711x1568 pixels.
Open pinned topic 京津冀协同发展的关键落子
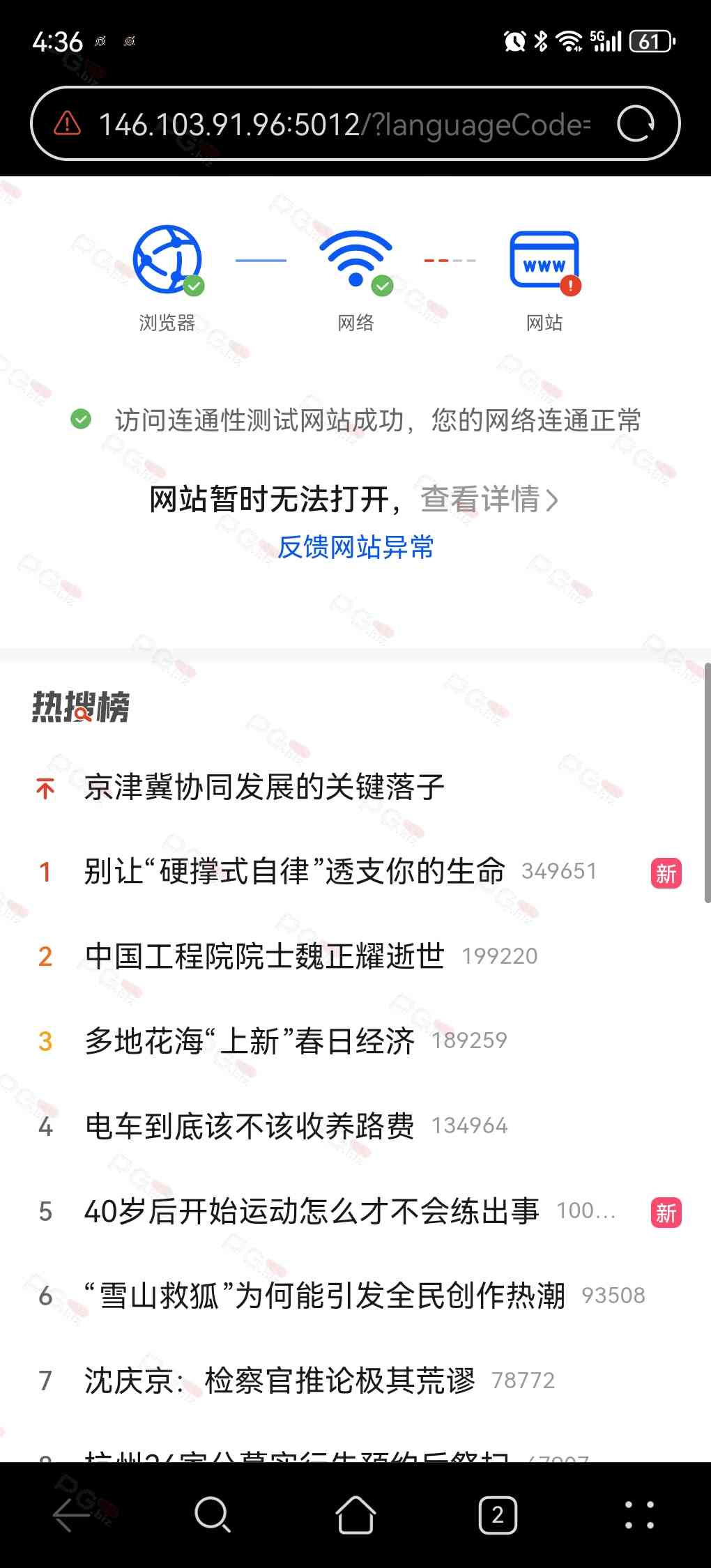[264, 787]
